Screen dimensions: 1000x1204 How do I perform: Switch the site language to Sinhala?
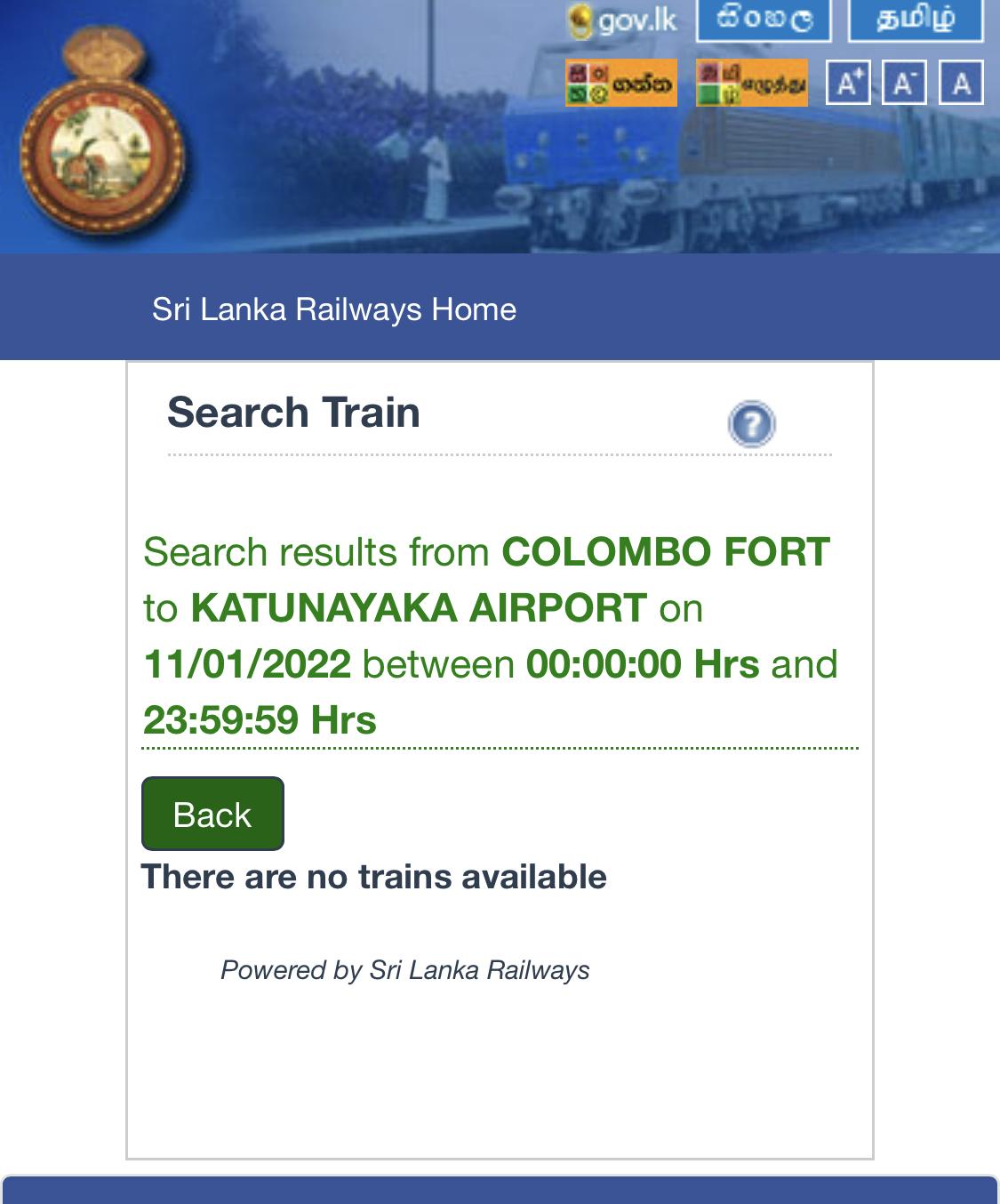pyautogui.click(x=764, y=20)
